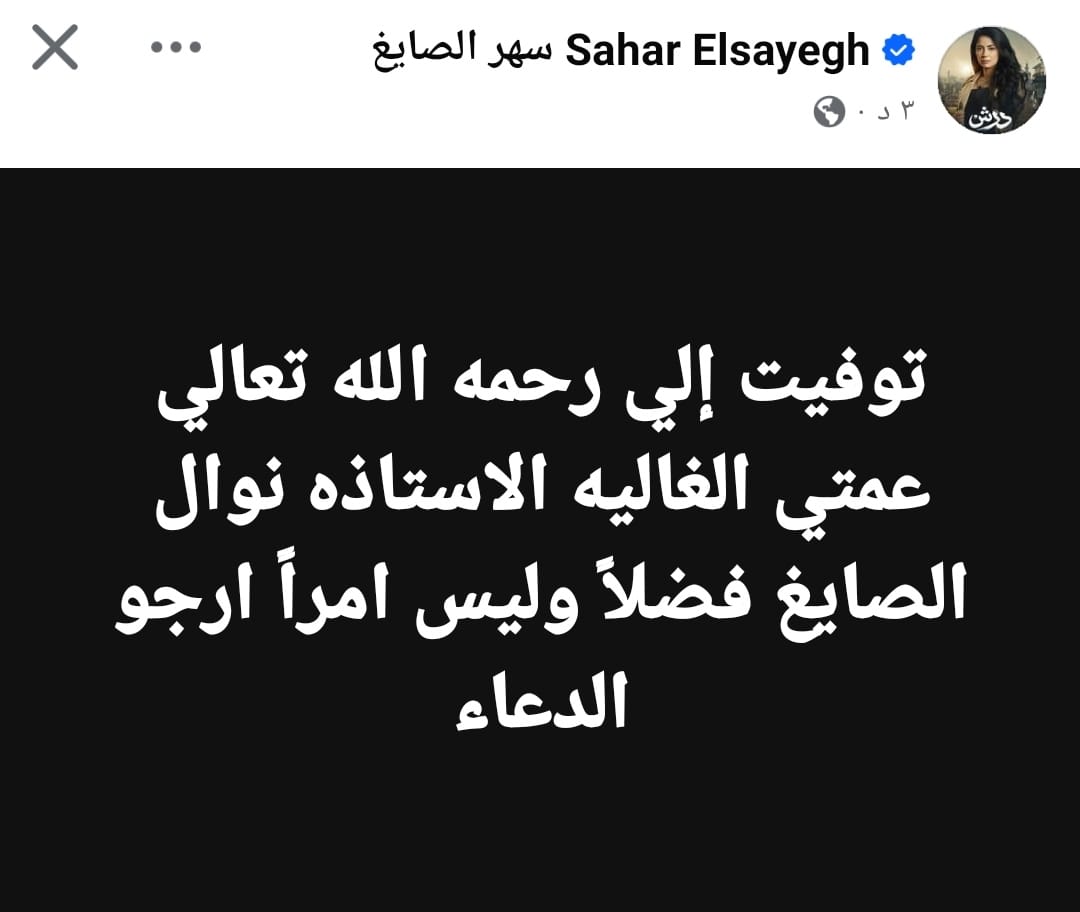This screenshot has height=912, width=1080.
Task: Close the post with the X icon
Action: tap(55, 47)
